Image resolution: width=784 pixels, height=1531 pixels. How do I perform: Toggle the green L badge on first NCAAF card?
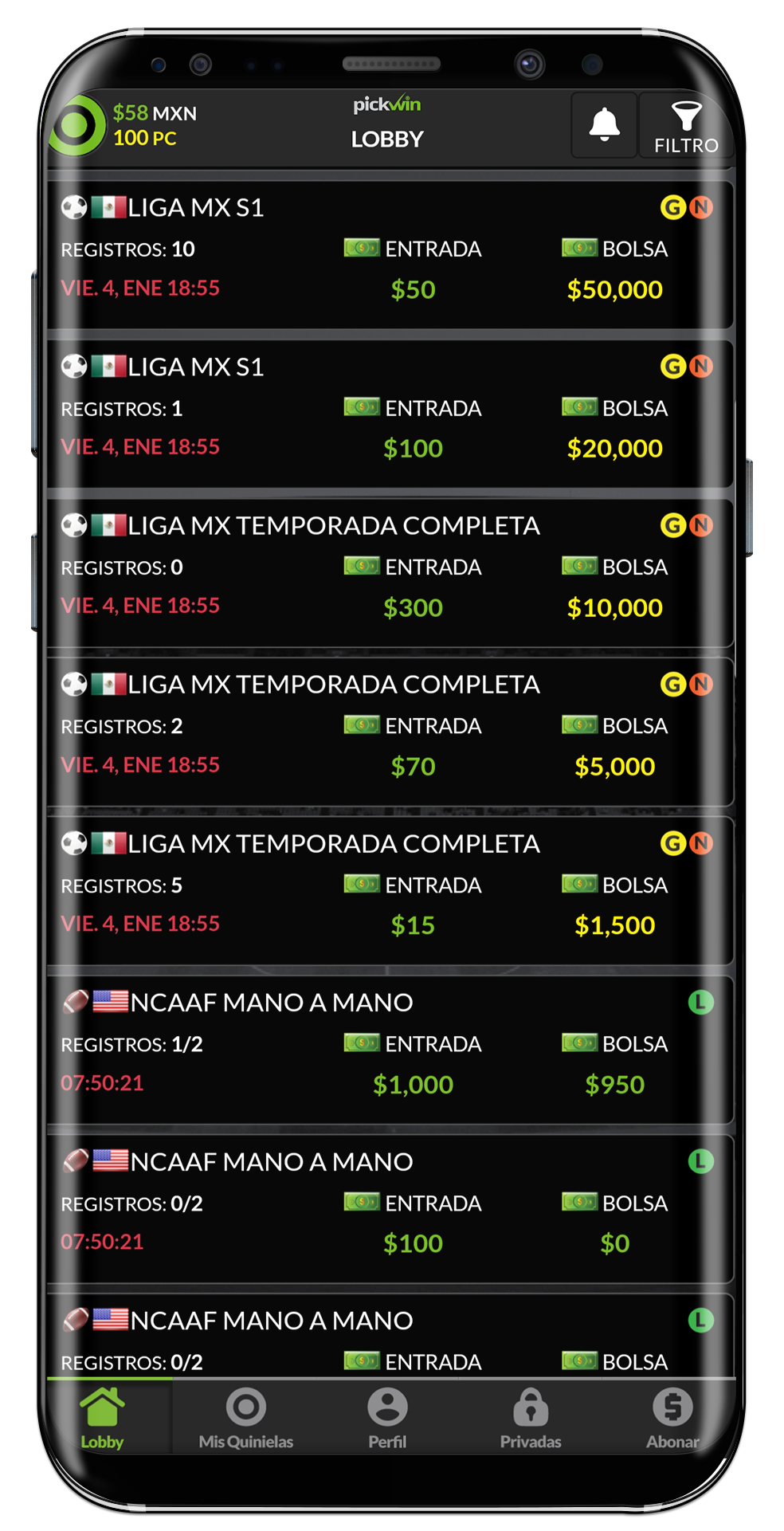pos(700,1001)
